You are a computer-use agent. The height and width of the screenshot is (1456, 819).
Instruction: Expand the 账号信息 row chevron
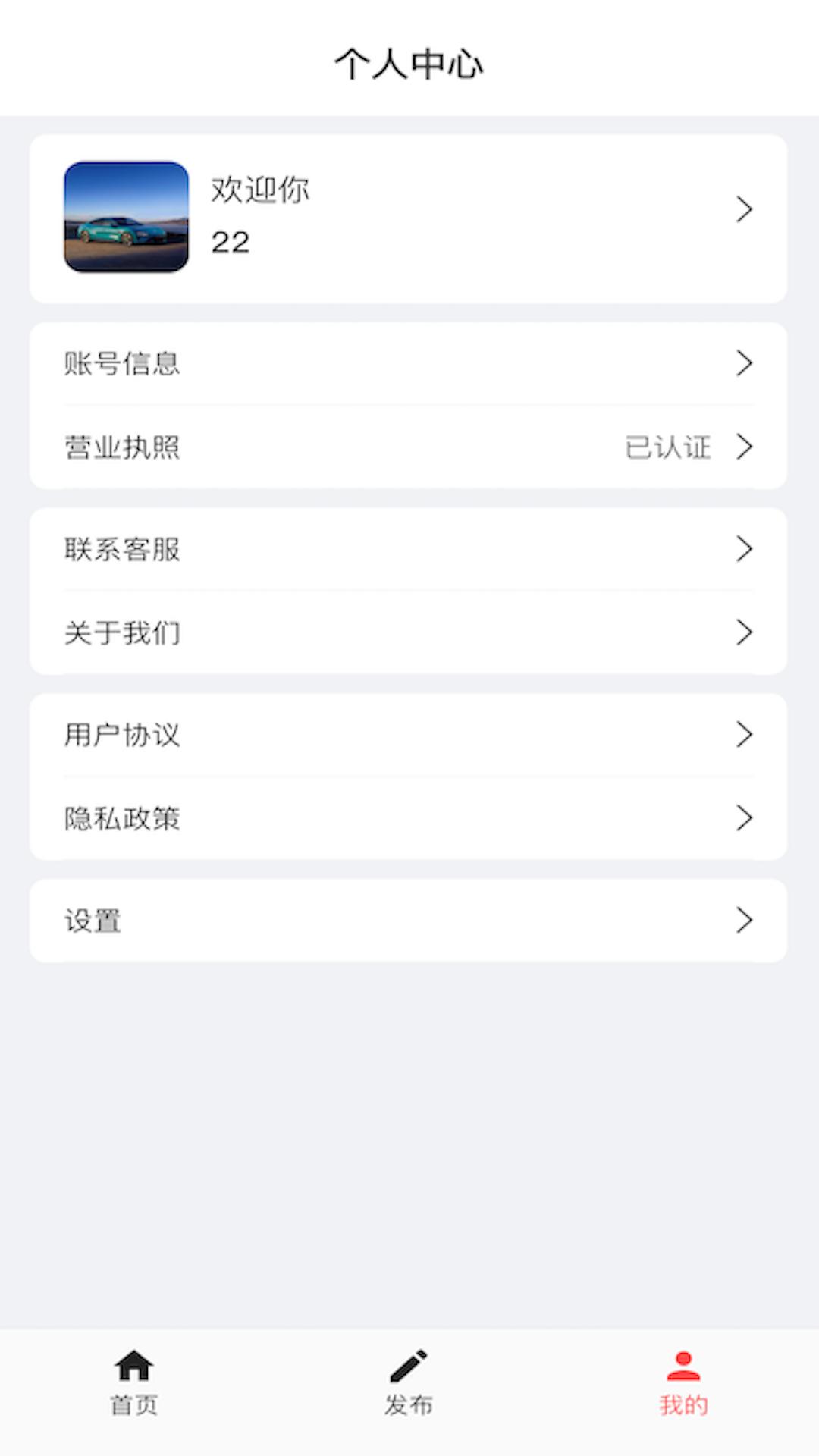[x=745, y=365]
